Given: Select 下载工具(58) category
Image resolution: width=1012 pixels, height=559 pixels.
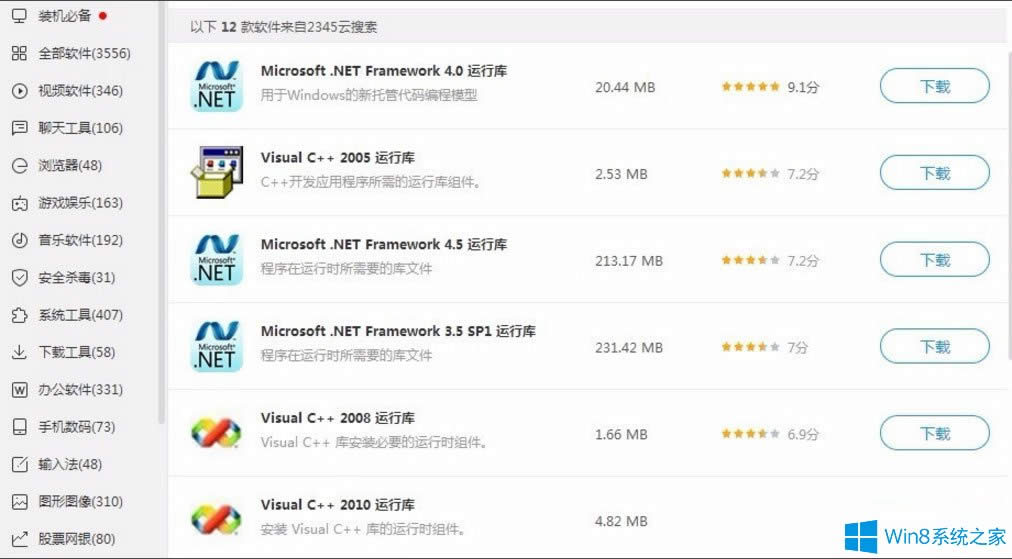Looking at the screenshot, I should 76,352.
